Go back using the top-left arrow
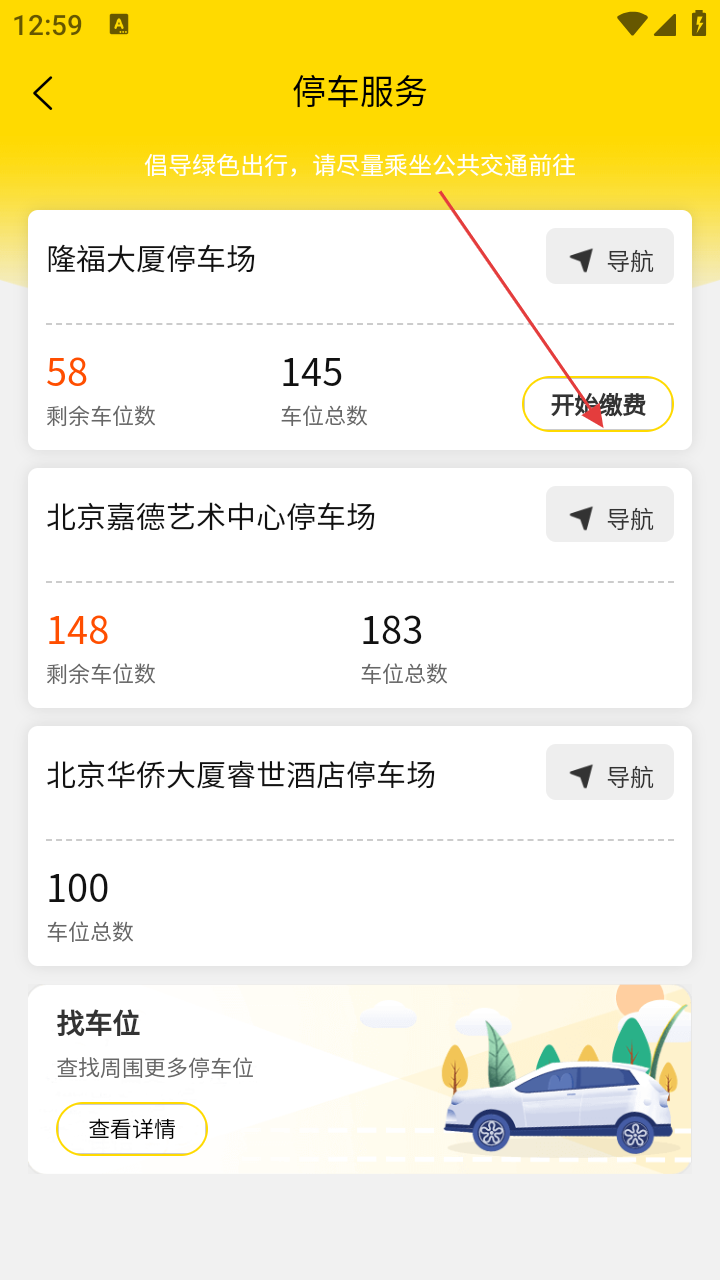 42,93
